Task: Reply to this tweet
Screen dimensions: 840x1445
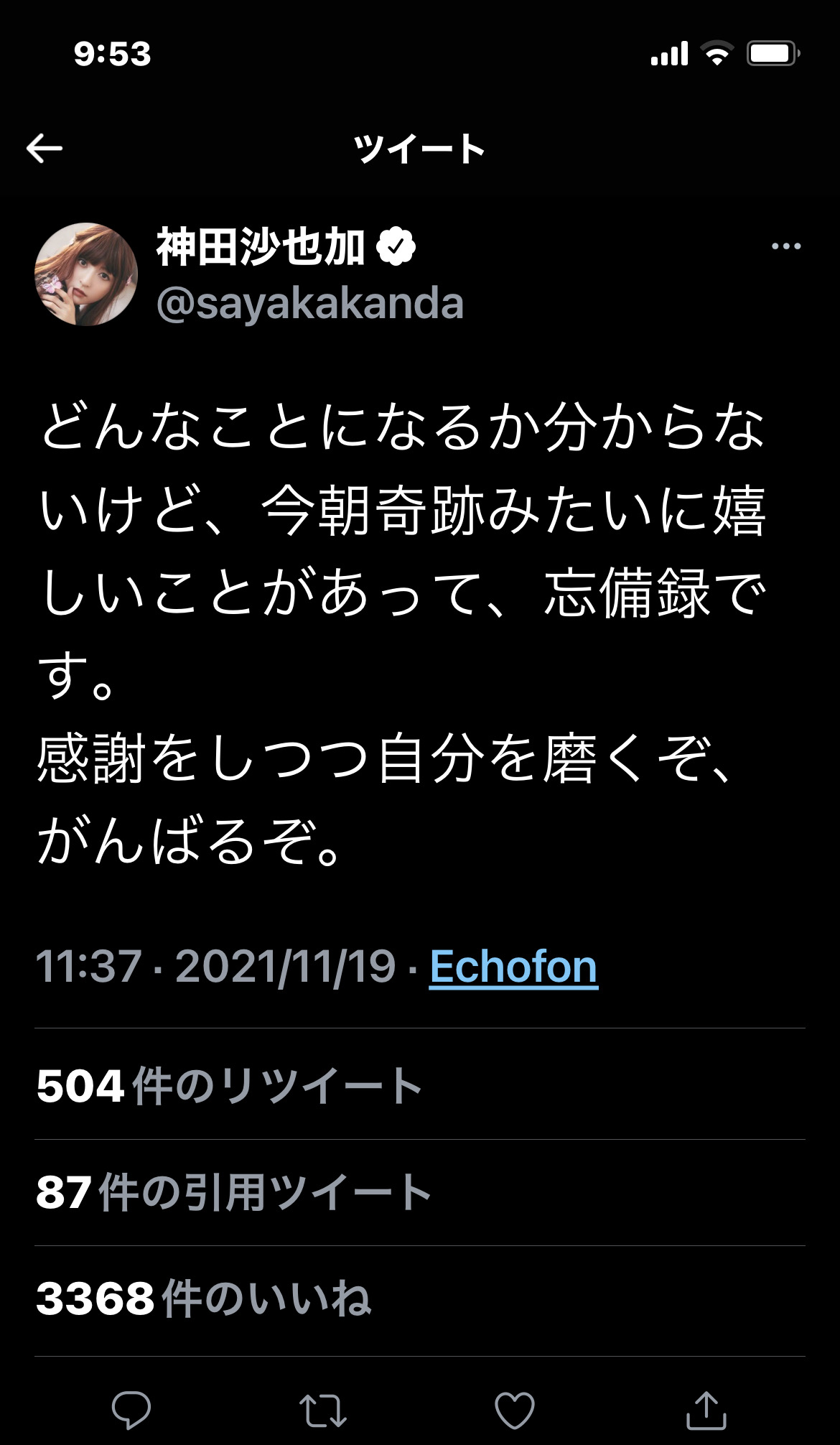Action: pyautogui.click(x=131, y=1410)
